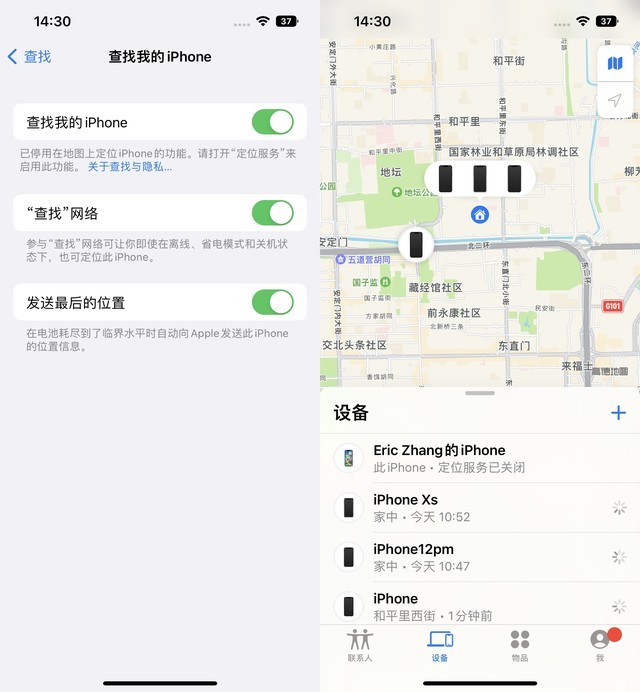
Task: Turn off the "查找"网络 switch
Action: 272,212
